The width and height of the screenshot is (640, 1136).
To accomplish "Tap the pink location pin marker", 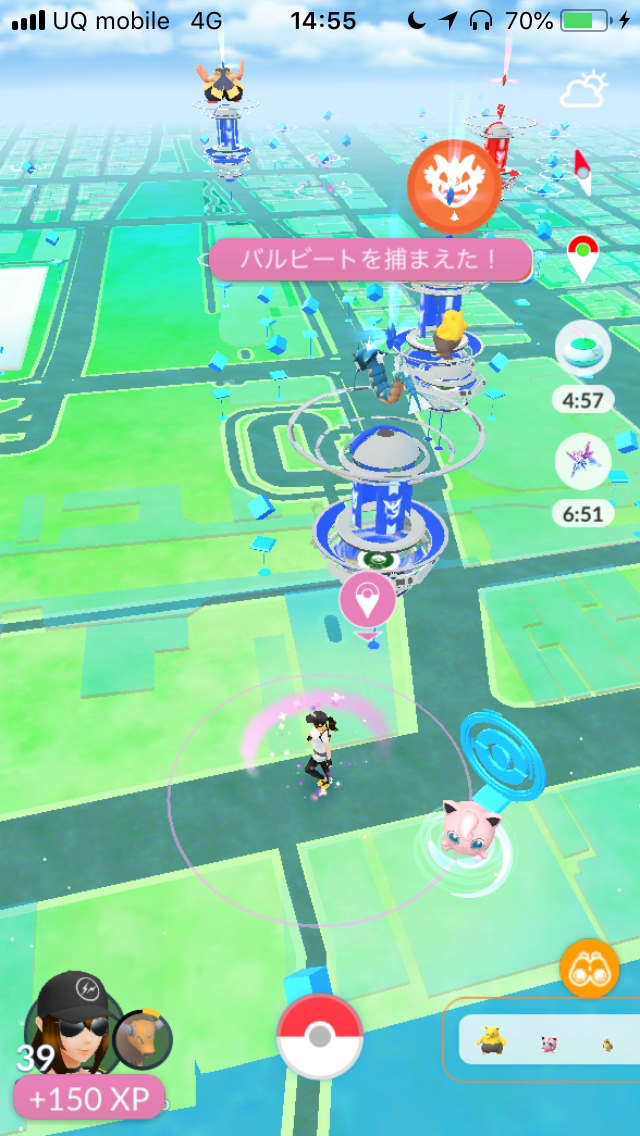I will pos(368,602).
